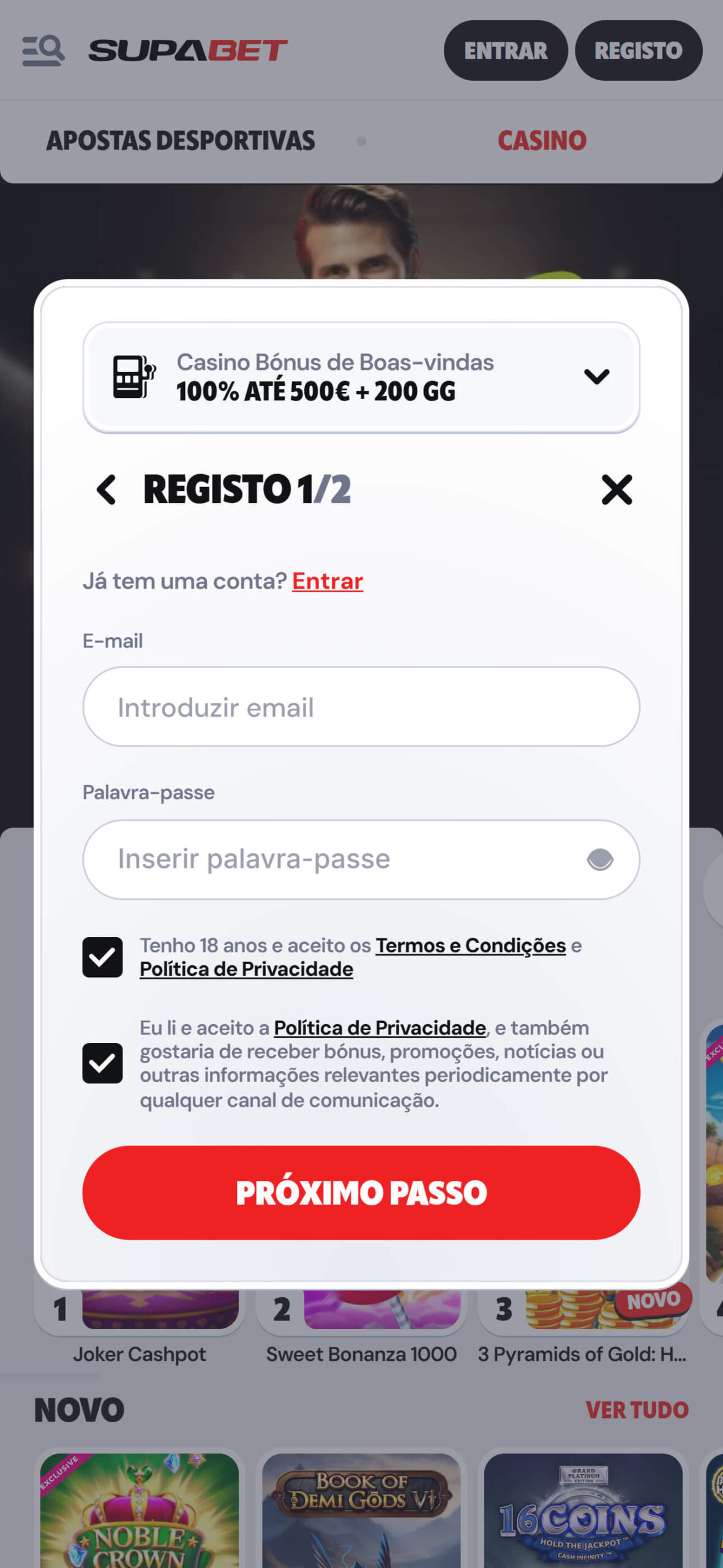Close the registration dialog
This screenshot has width=723, height=1568.
coord(616,489)
